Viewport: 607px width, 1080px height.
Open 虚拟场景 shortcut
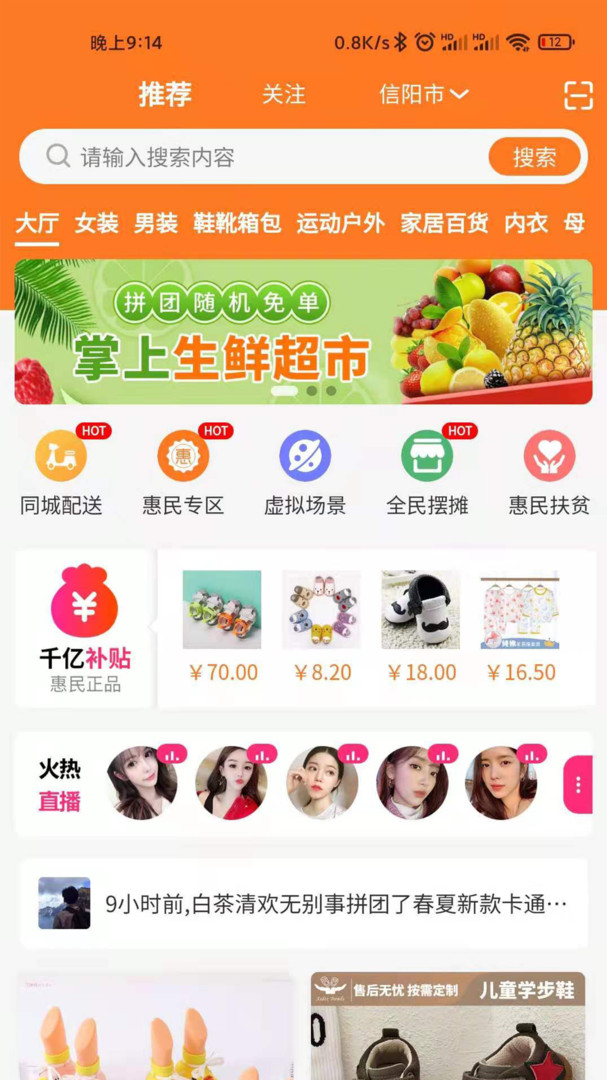305,471
